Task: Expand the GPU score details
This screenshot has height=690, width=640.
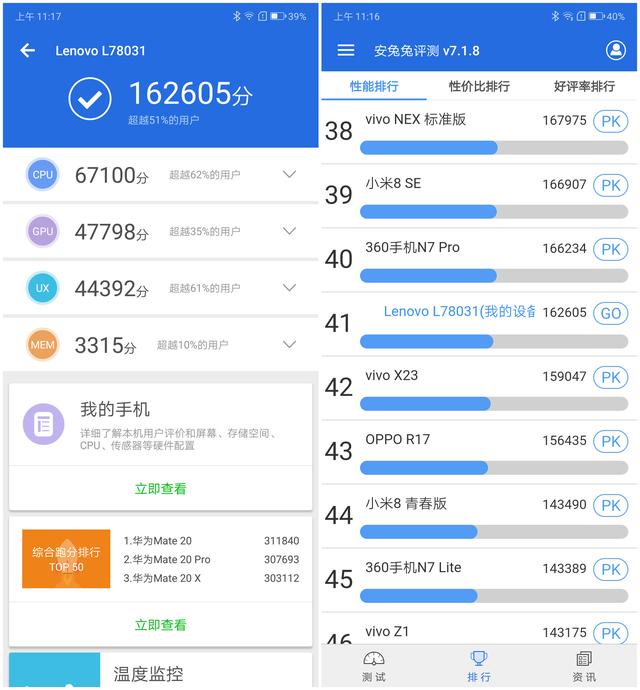Action: pos(289,231)
